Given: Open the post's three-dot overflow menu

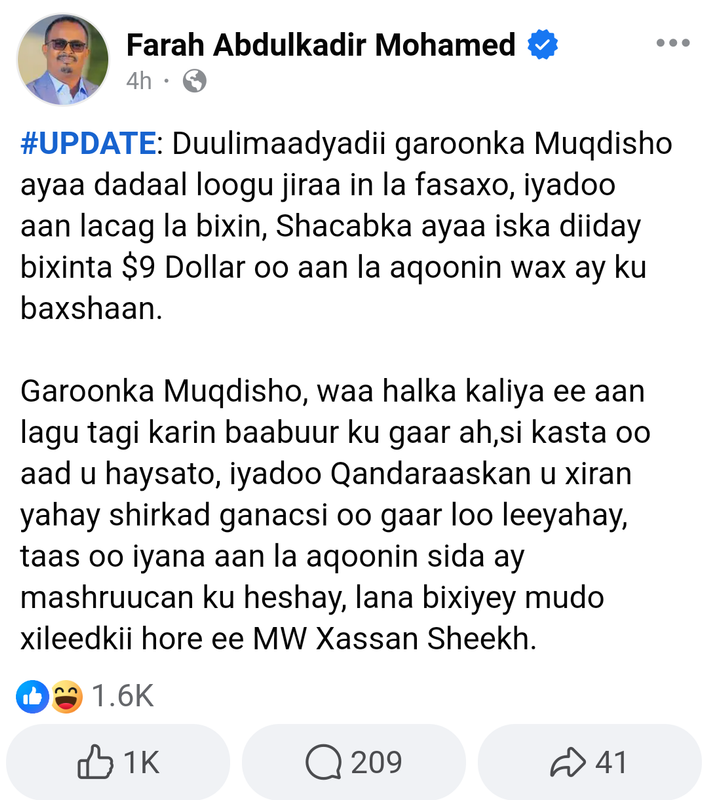Looking at the screenshot, I should coord(672,43).
